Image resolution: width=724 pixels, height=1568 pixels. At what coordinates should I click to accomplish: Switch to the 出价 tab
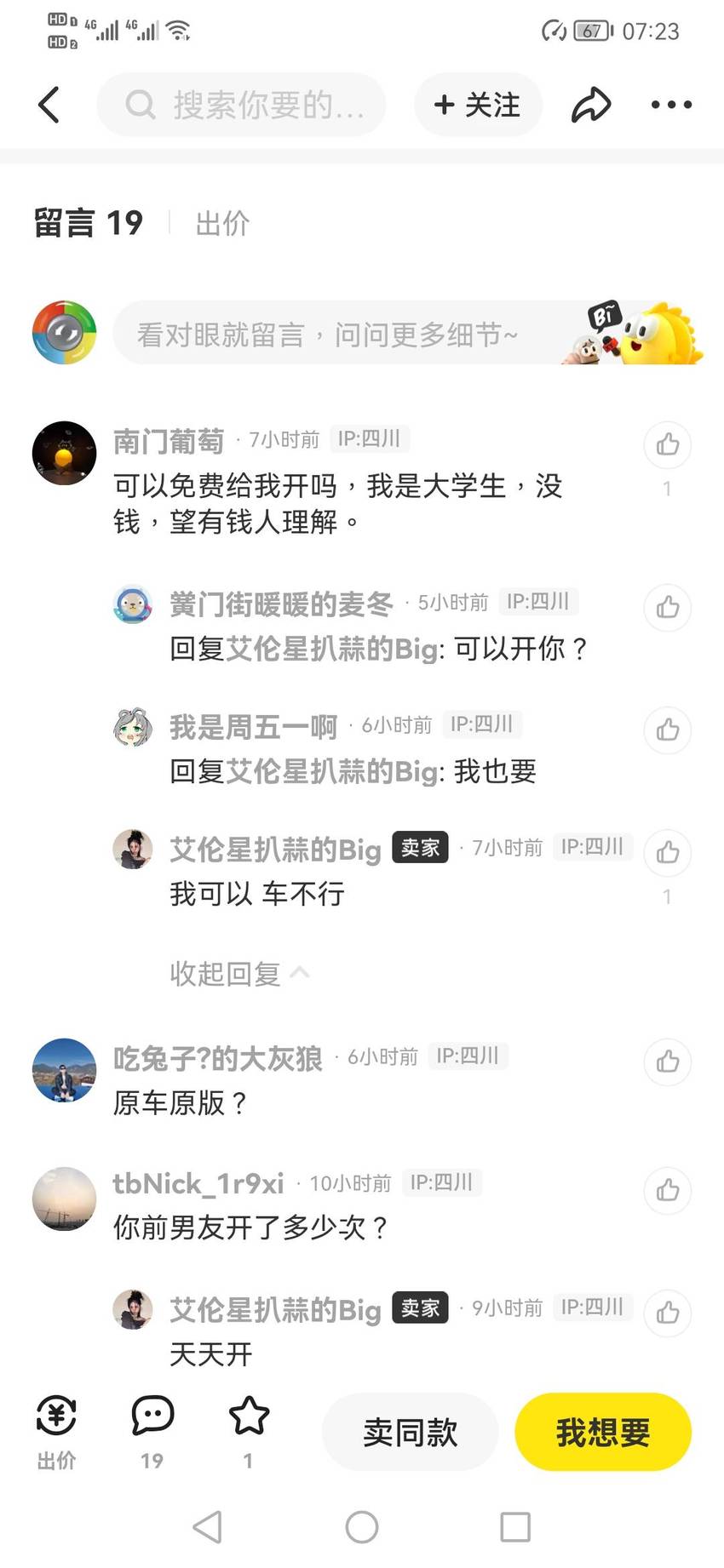[222, 224]
